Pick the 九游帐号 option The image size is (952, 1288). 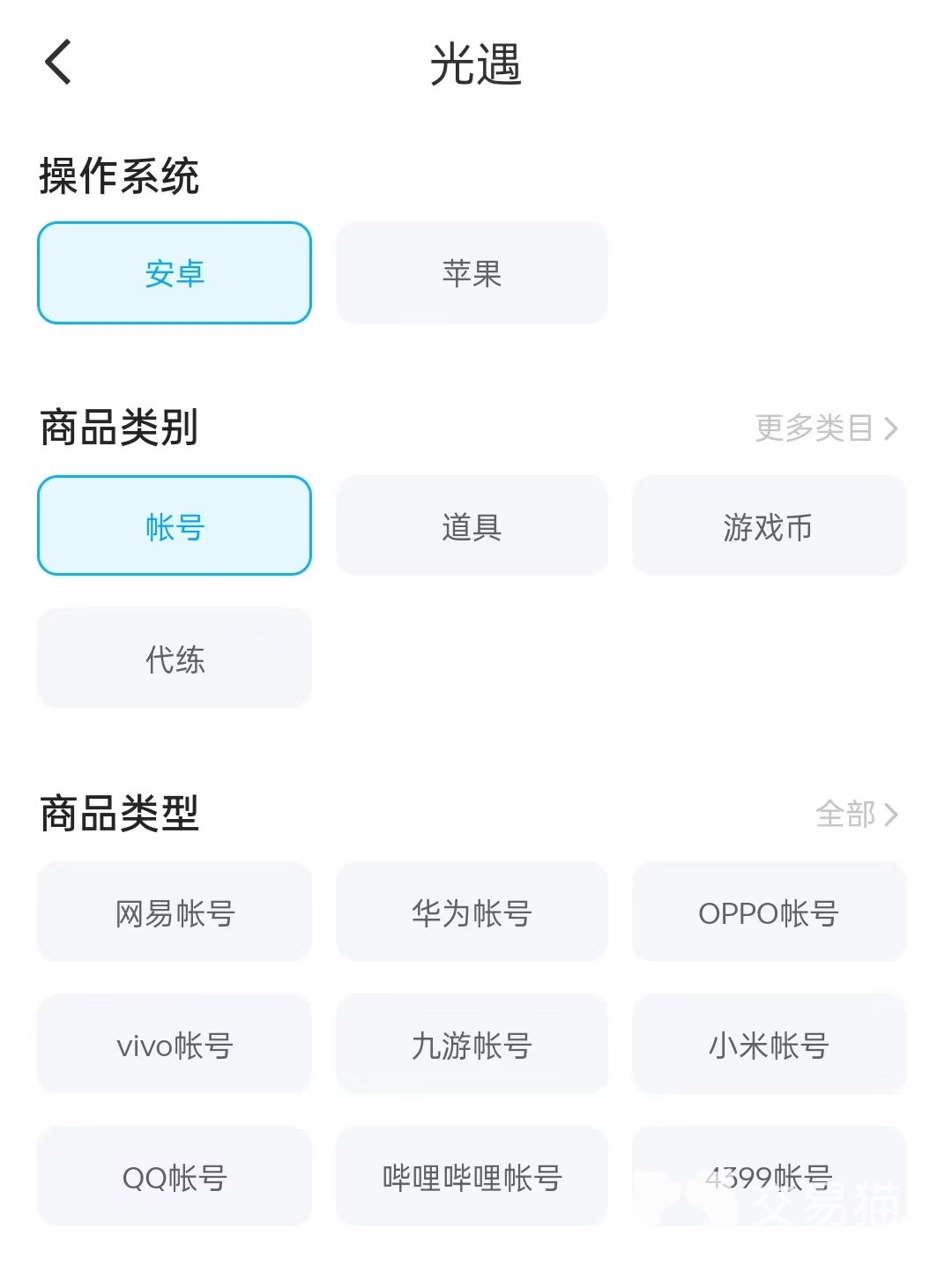pyautogui.click(x=472, y=1045)
